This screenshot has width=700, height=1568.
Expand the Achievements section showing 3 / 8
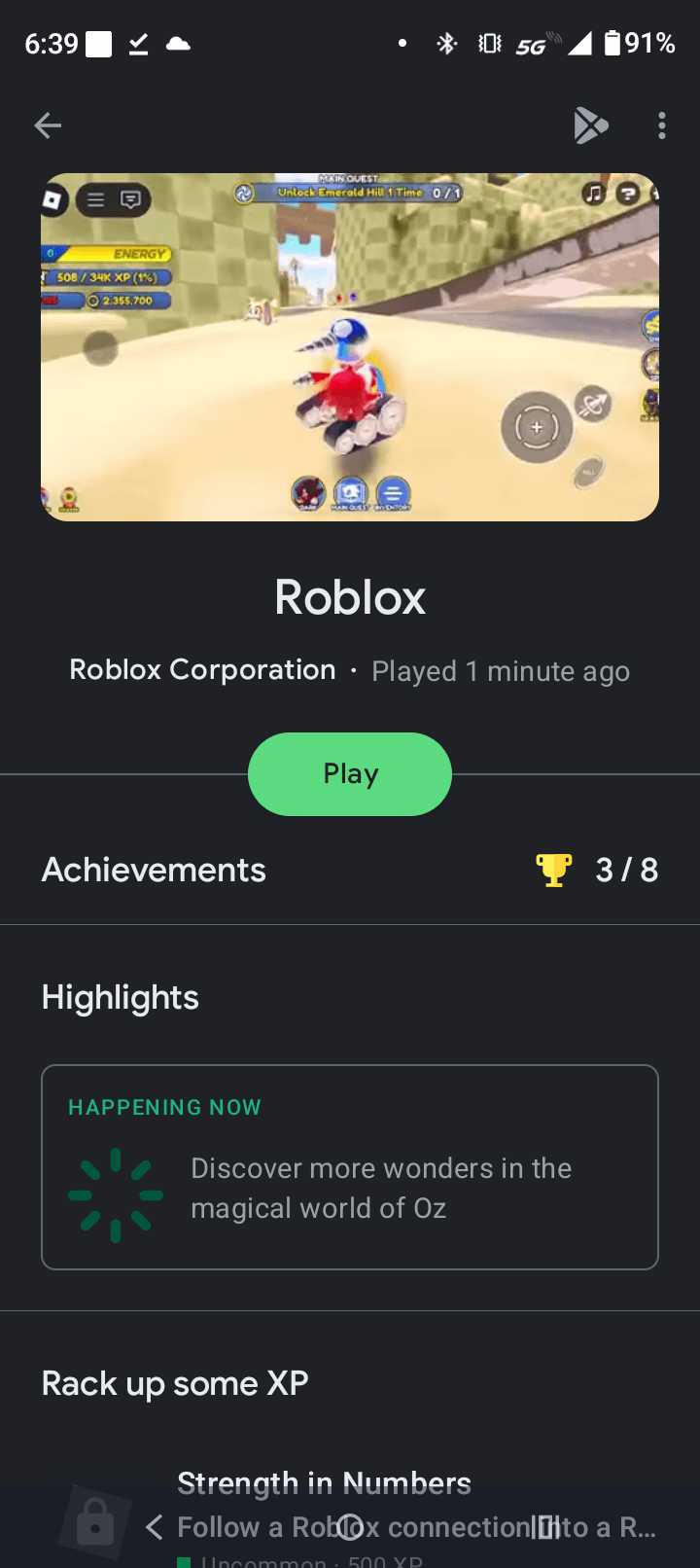350,870
